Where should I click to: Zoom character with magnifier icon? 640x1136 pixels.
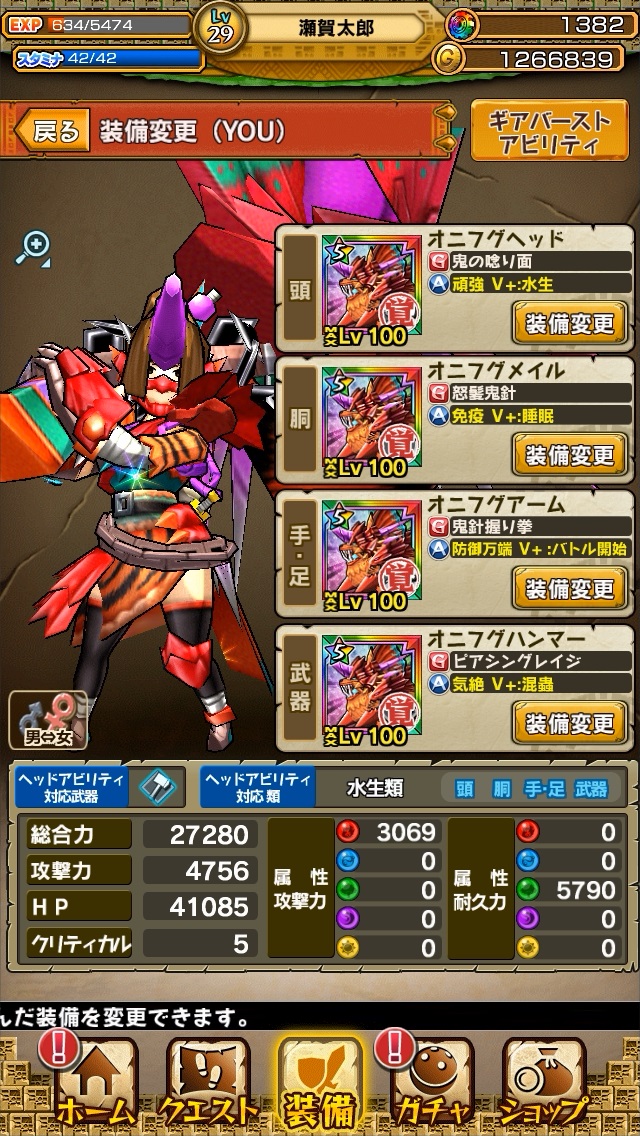pos(33,247)
